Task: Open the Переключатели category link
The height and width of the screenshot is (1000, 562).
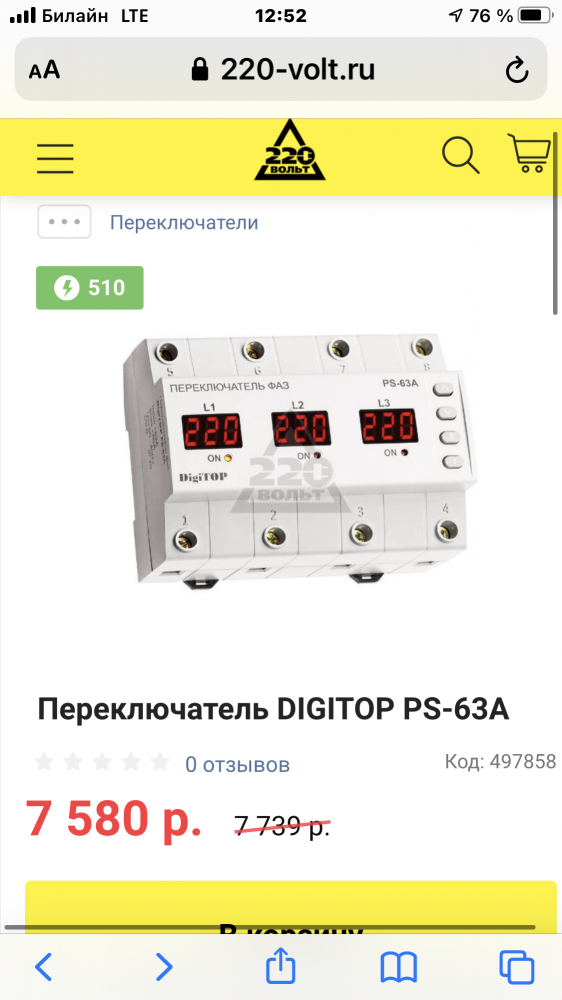Action: point(184,223)
